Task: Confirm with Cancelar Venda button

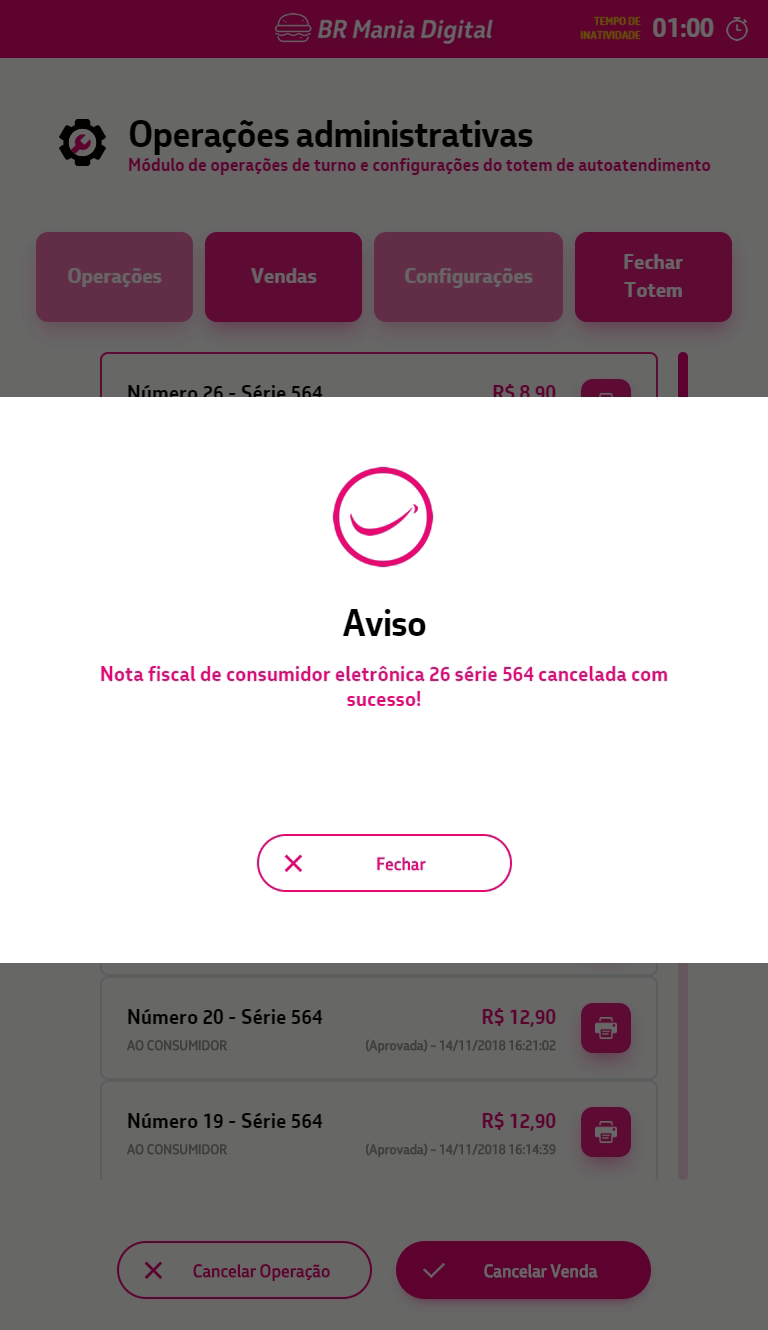Action: [x=523, y=1271]
